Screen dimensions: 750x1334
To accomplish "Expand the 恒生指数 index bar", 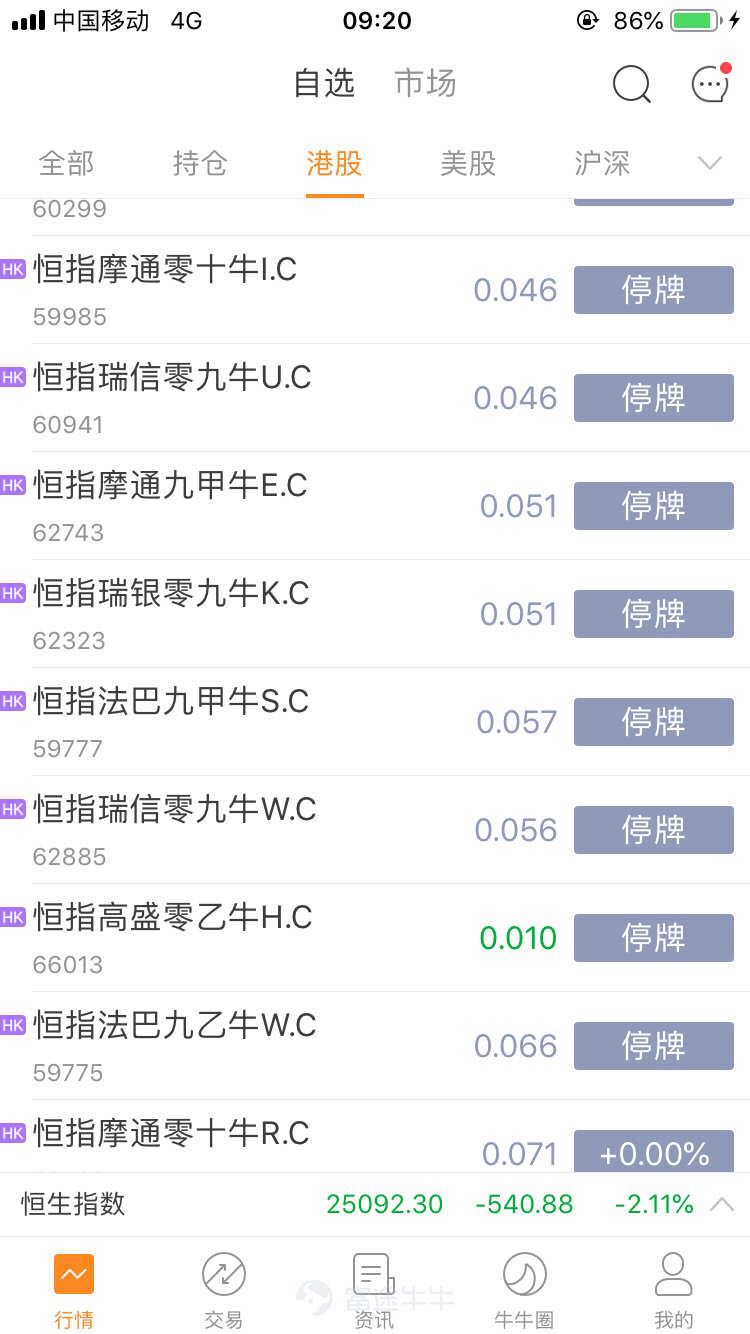I will coord(375,1204).
